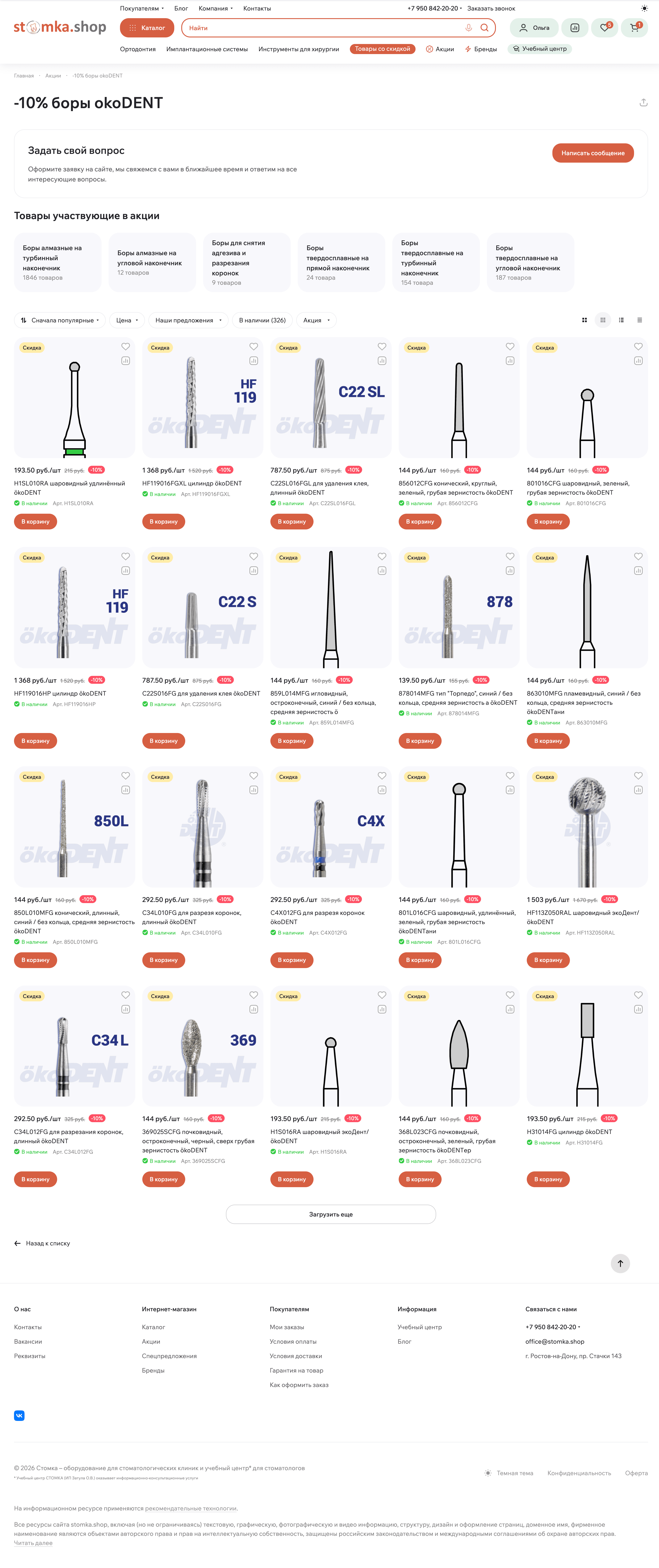Share this promotion page

pyautogui.click(x=643, y=103)
